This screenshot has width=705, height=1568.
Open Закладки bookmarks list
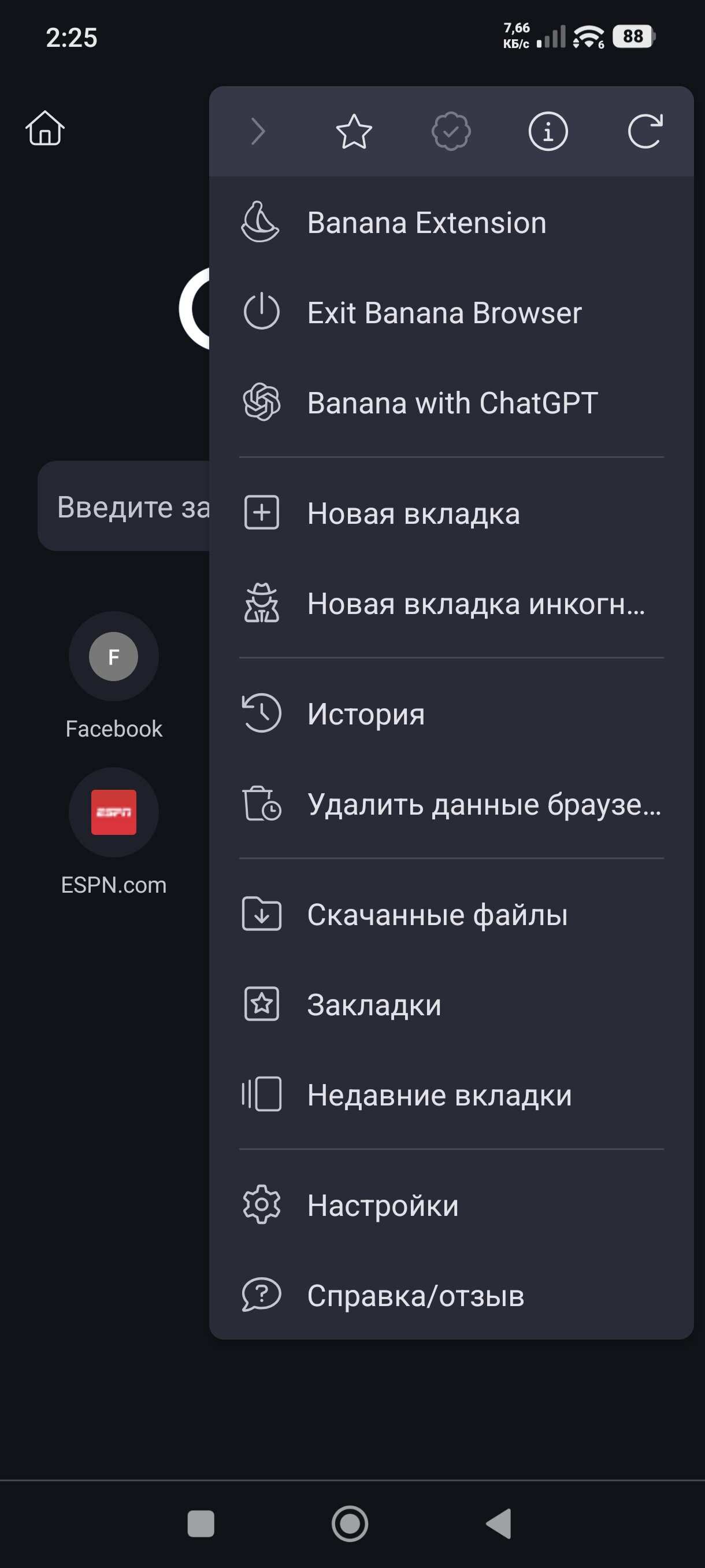tap(374, 1005)
